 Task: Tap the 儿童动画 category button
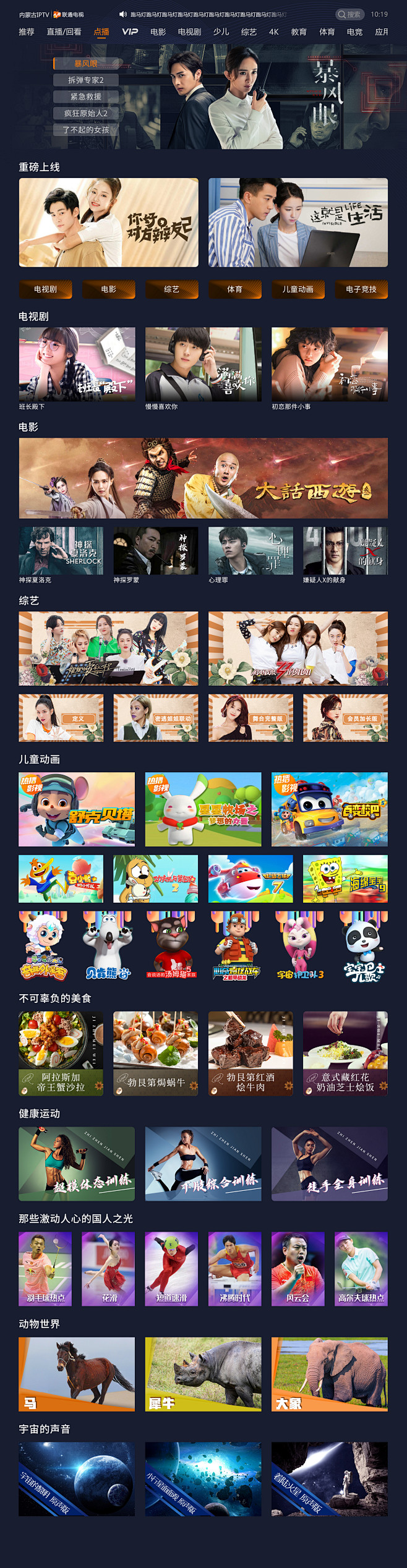[298, 289]
